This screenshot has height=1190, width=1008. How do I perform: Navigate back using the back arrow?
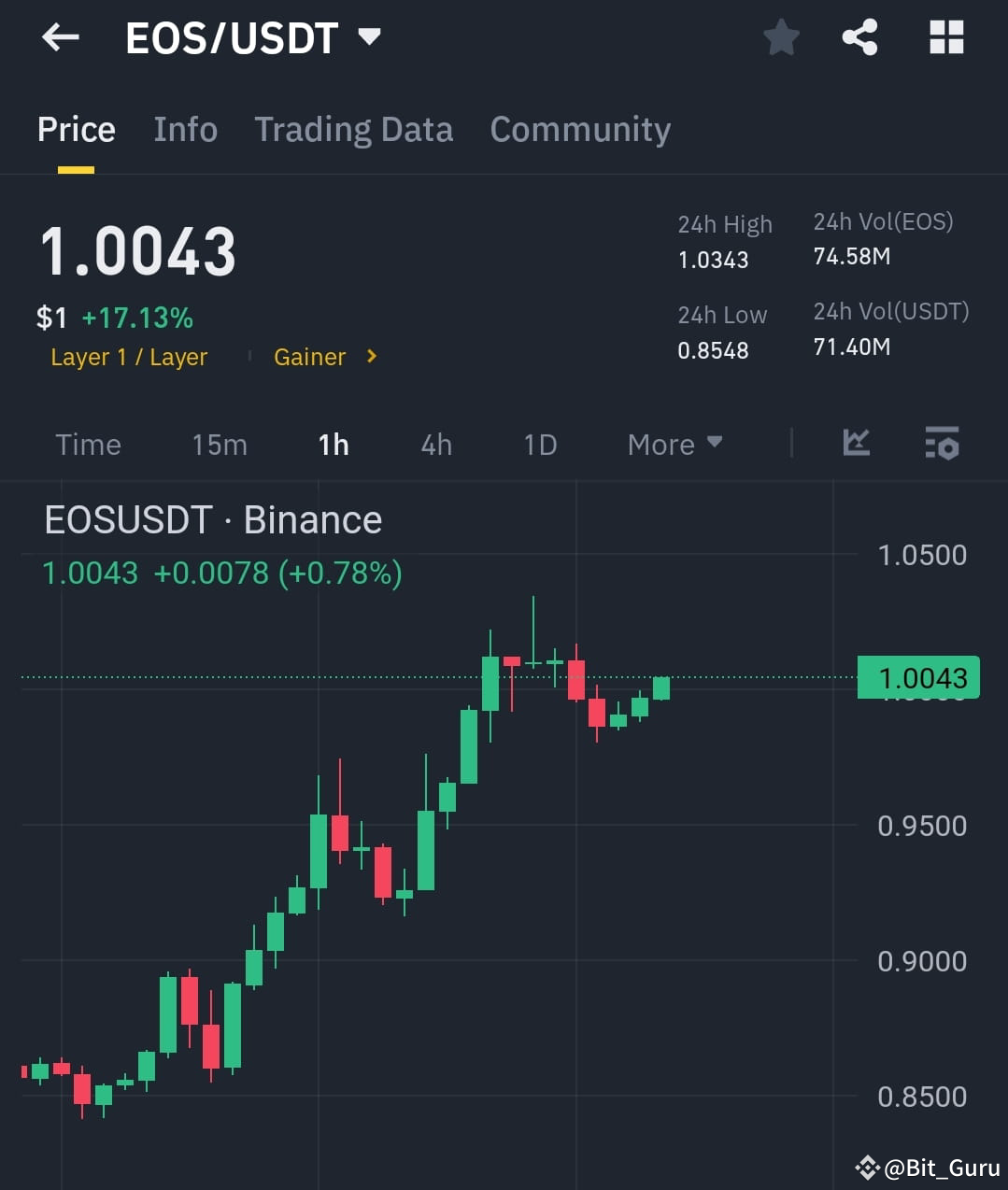click(x=60, y=37)
